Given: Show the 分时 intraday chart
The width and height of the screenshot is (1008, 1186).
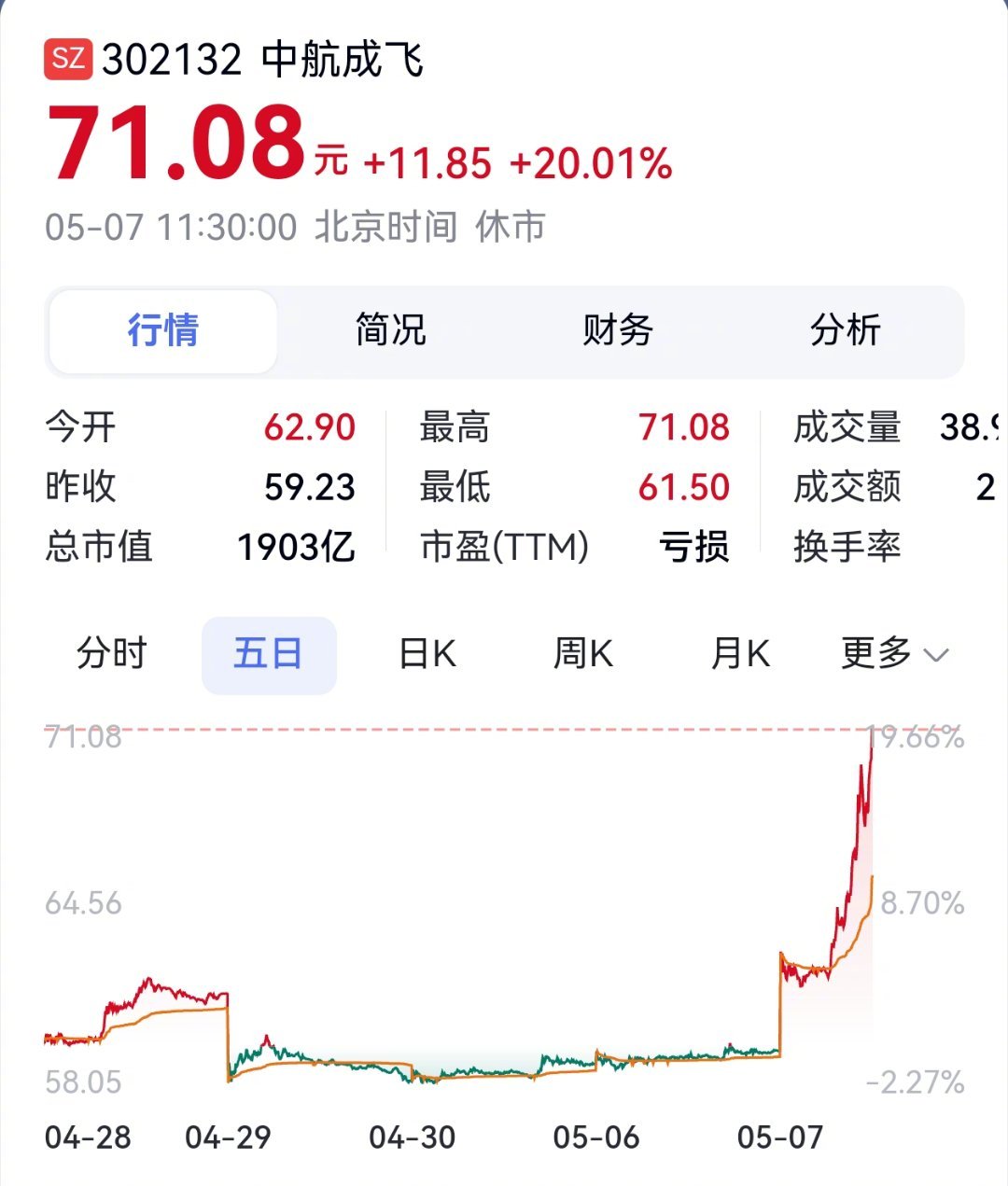Looking at the screenshot, I should [x=112, y=654].
